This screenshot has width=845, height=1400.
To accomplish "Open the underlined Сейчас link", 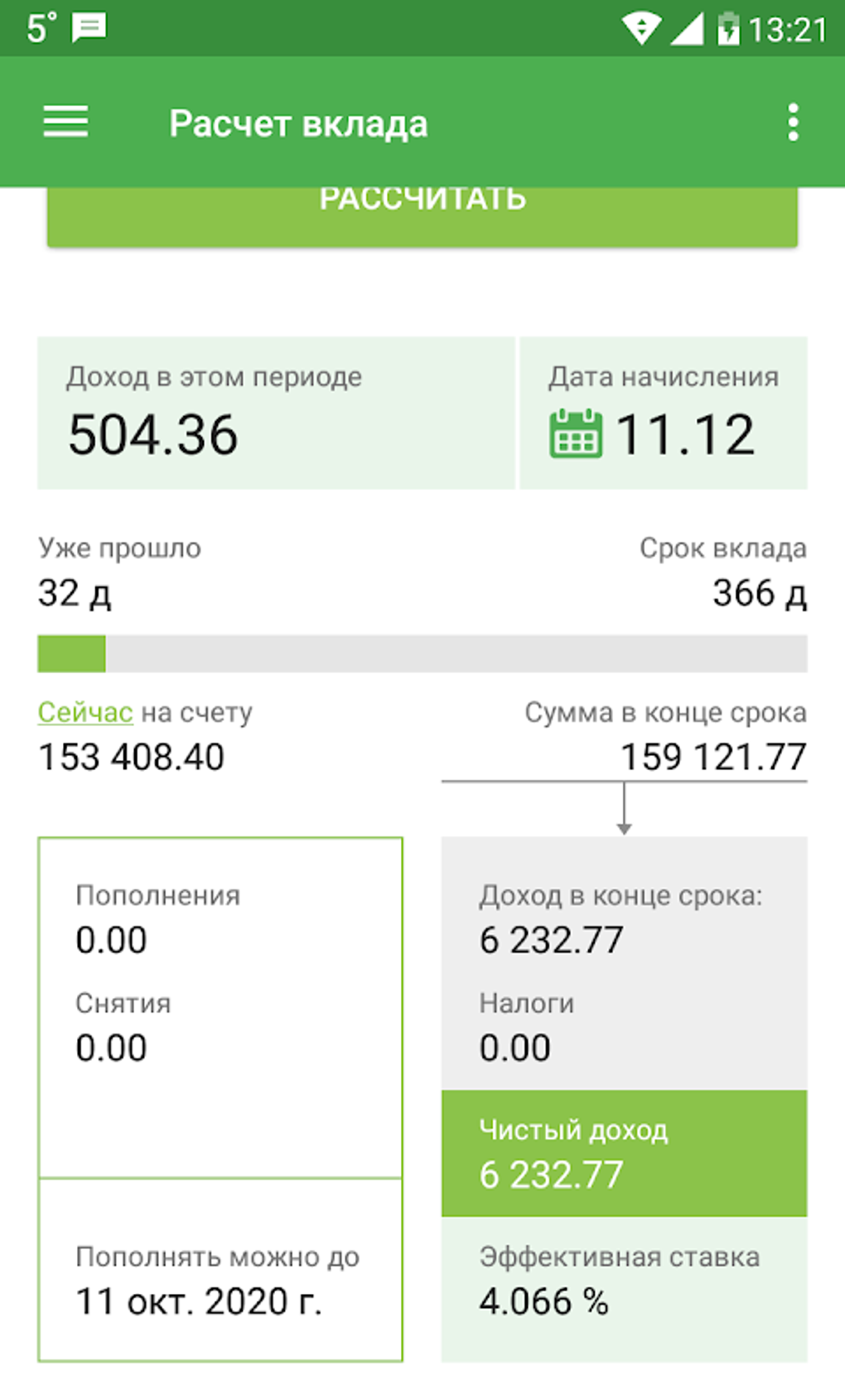I will click(x=85, y=712).
